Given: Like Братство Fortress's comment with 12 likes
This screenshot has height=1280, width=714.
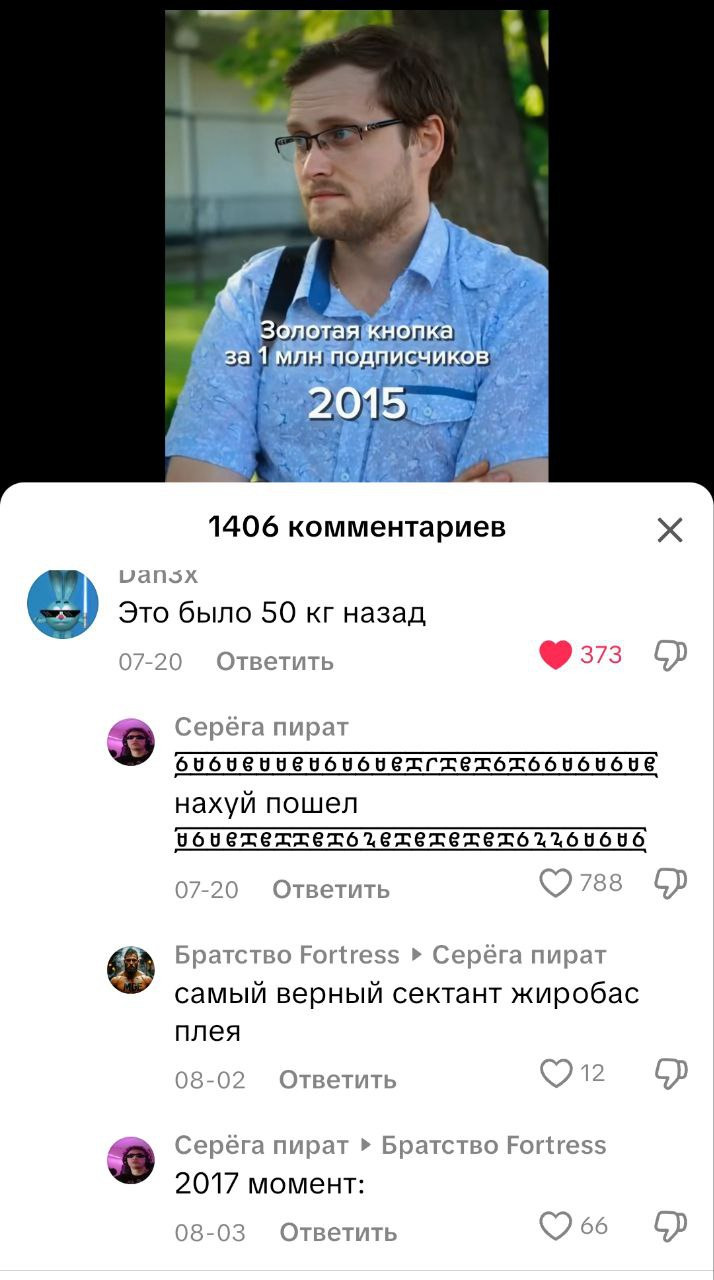Looking at the screenshot, I should [x=556, y=1073].
